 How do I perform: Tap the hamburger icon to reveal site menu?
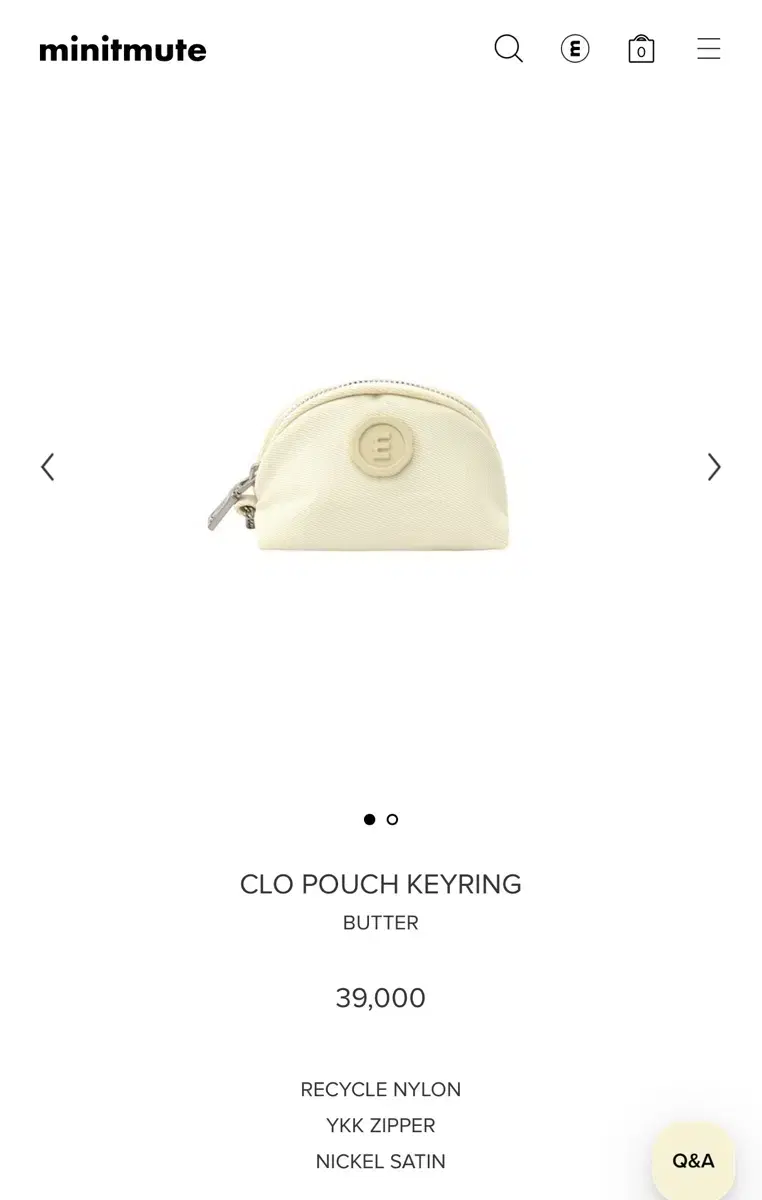[x=709, y=48]
